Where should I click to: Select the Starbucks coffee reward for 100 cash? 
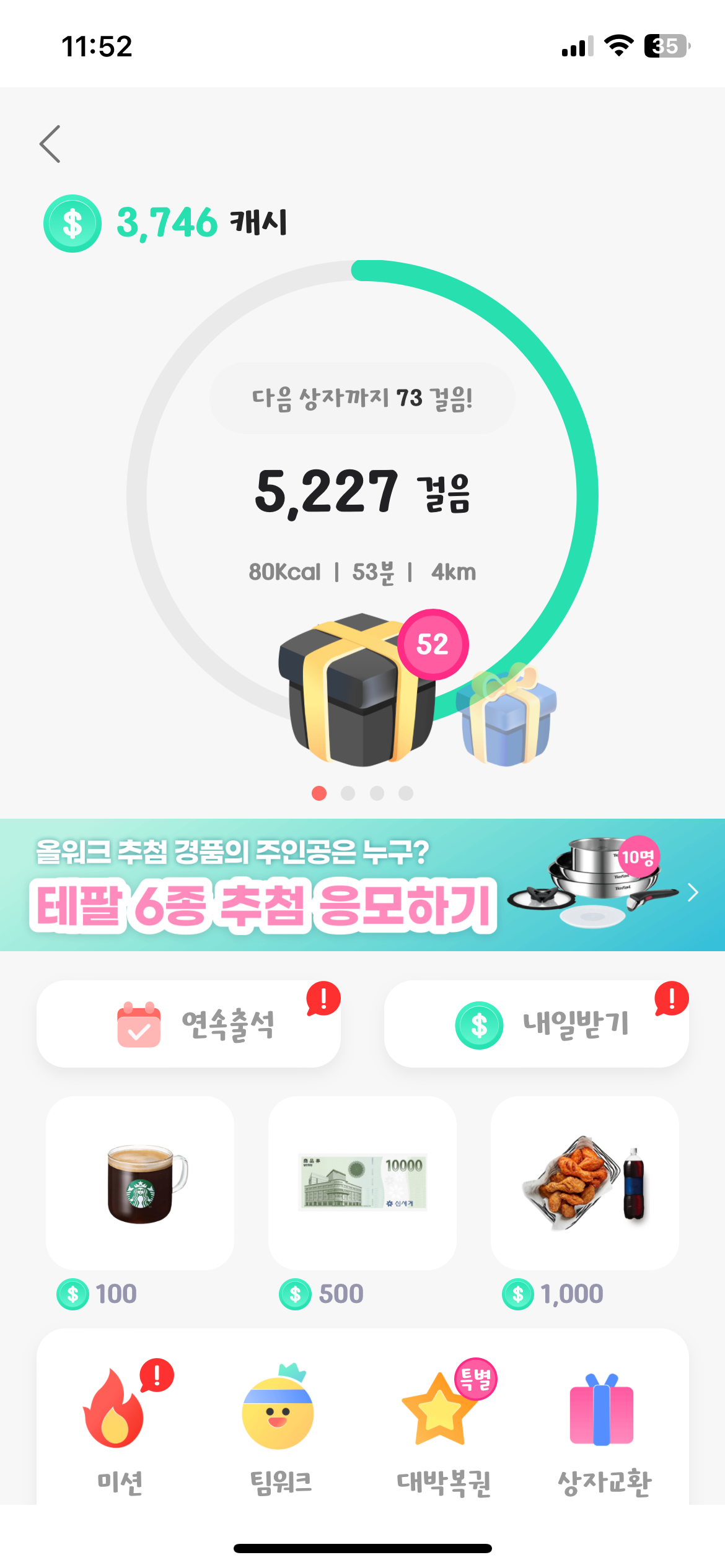tap(140, 1183)
